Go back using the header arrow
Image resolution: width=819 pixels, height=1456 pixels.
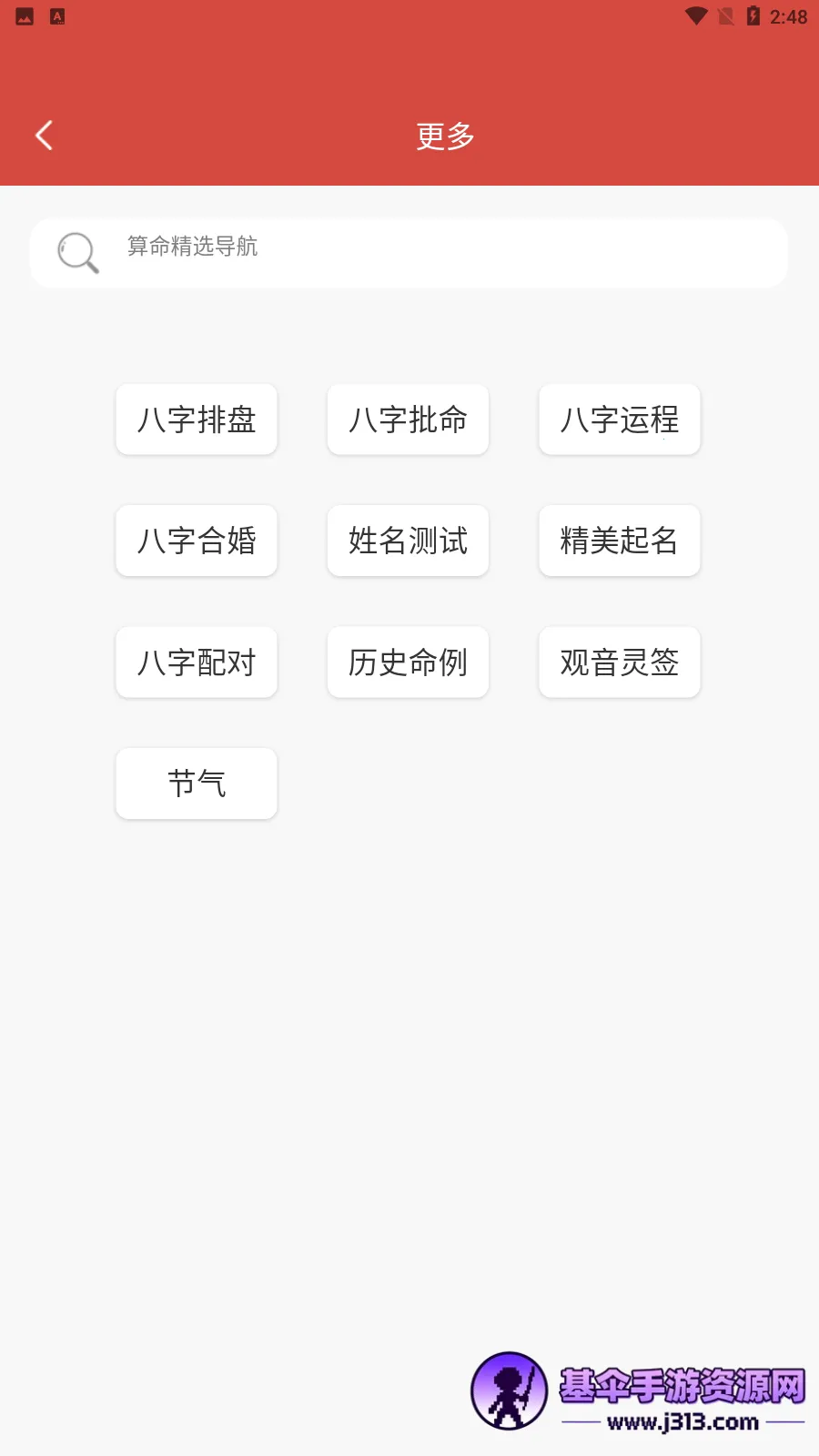44,136
